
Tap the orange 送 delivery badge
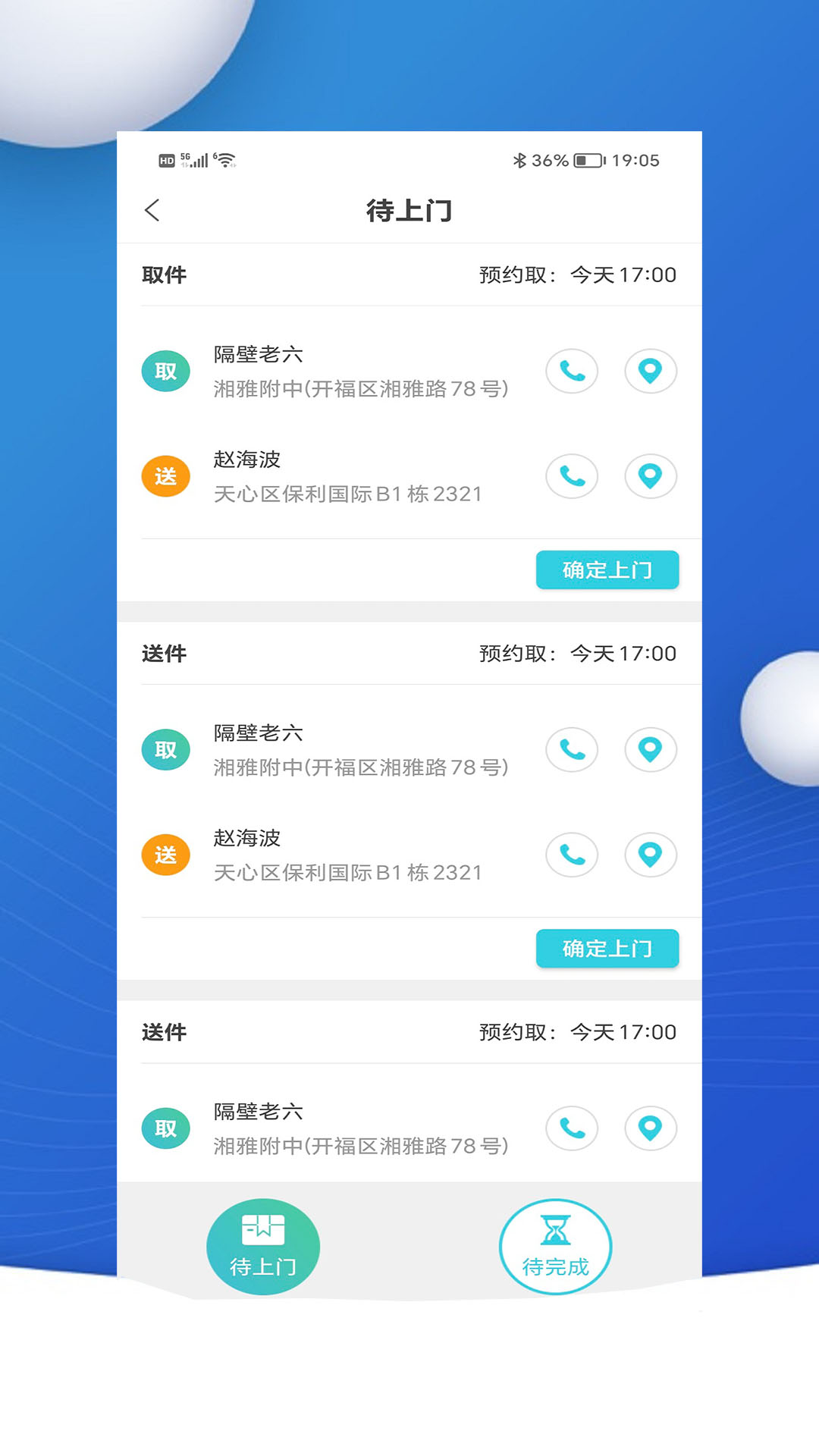(x=165, y=476)
